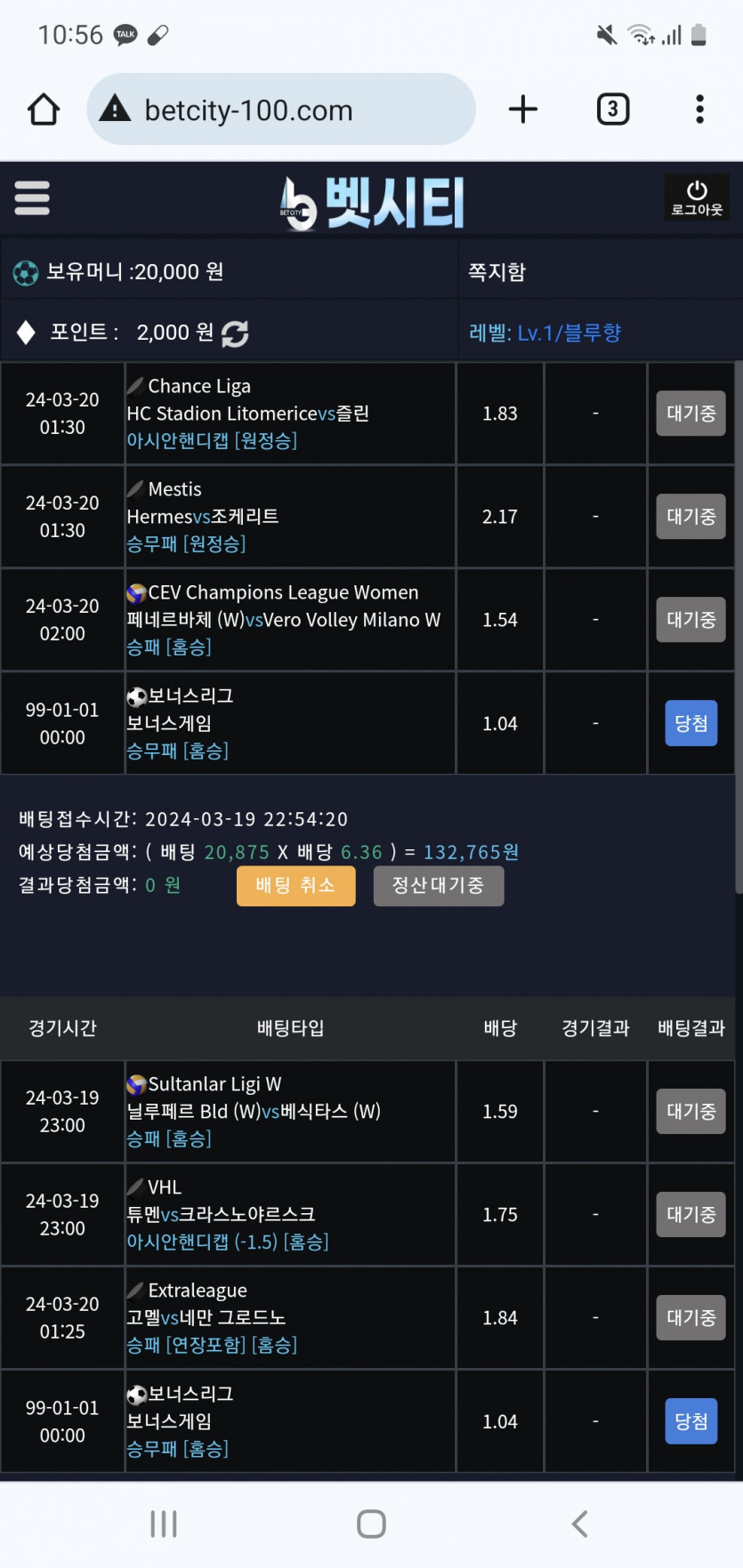Tap 당첨 on the first 보너스게임 row
743x1568 pixels.
click(x=691, y=723)
